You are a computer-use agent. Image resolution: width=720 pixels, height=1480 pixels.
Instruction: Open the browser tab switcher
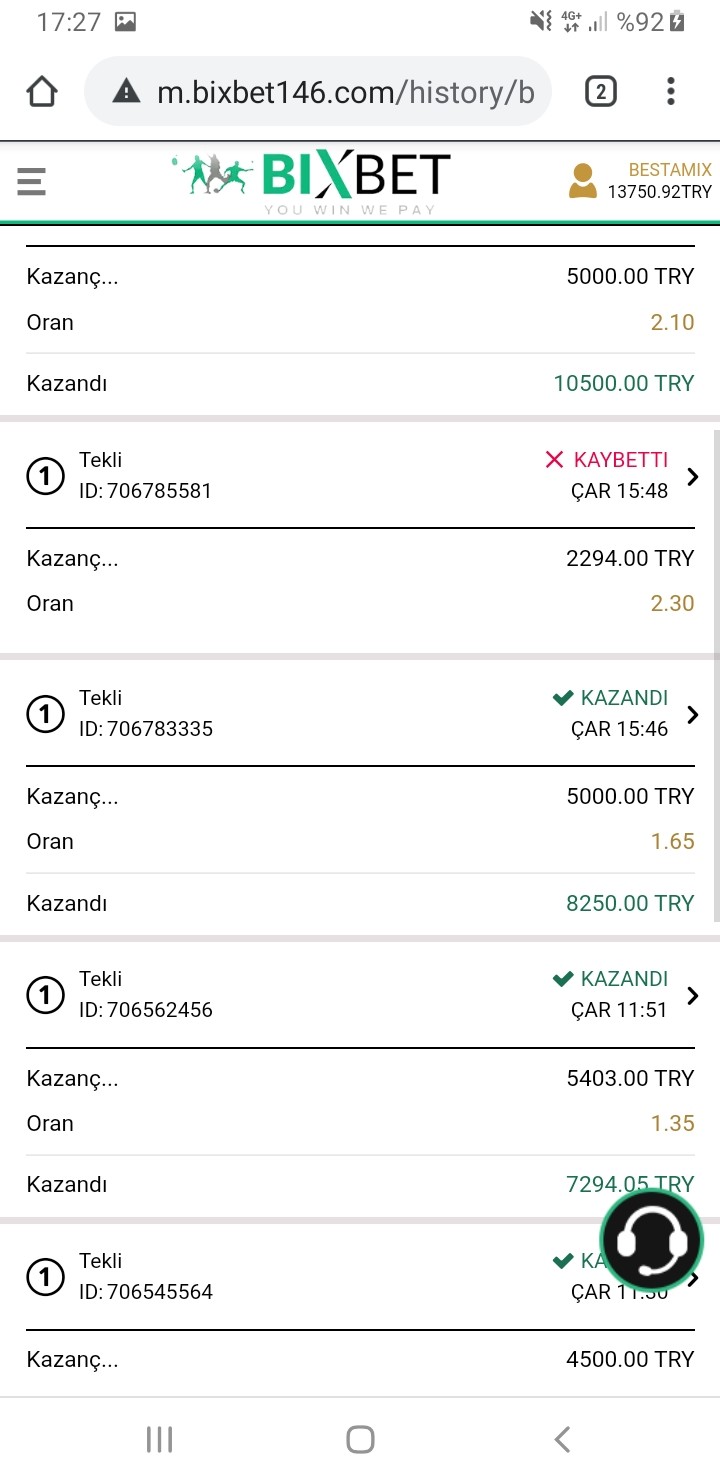[x=600, y=92]
